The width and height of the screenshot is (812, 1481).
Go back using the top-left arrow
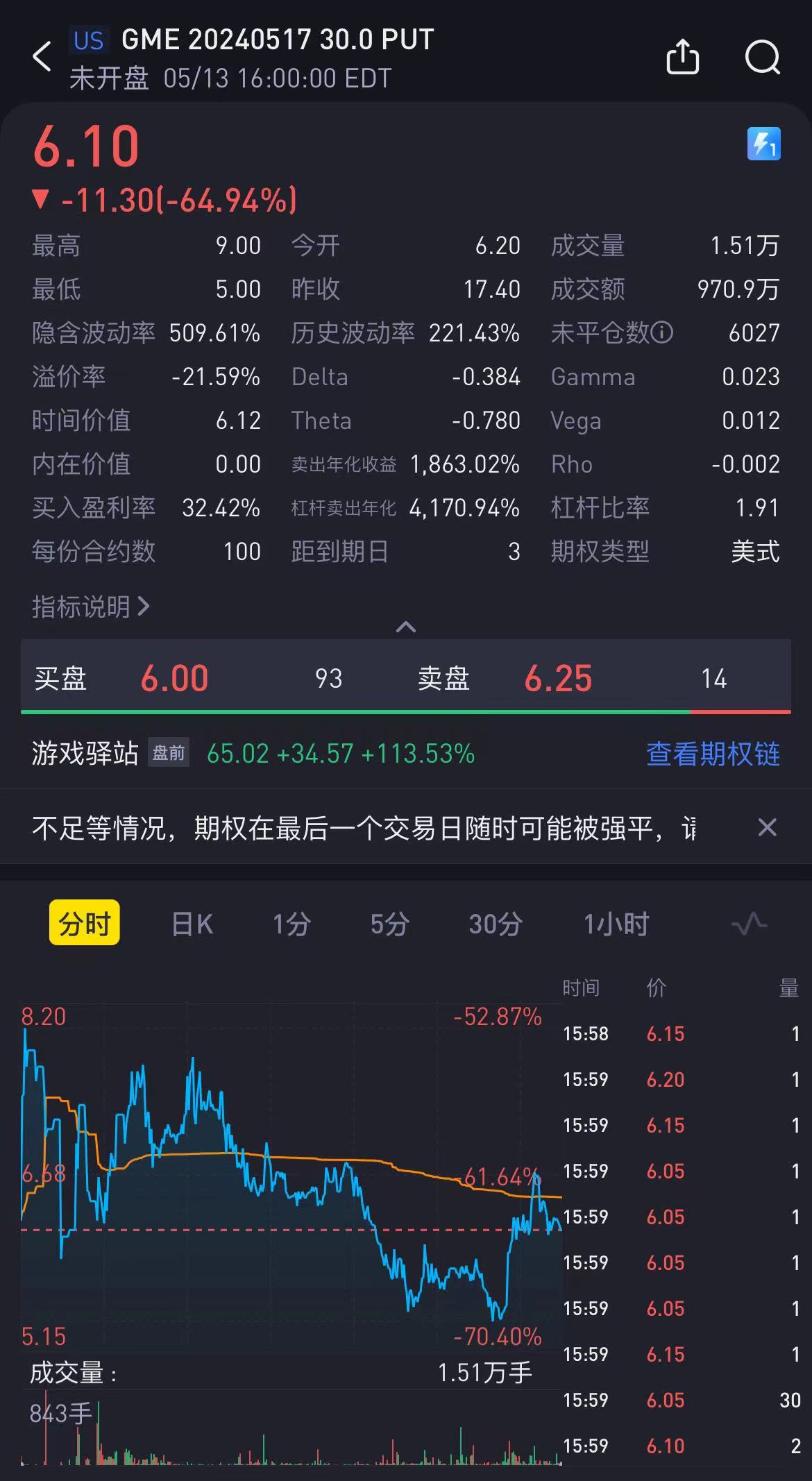(42, 57)
